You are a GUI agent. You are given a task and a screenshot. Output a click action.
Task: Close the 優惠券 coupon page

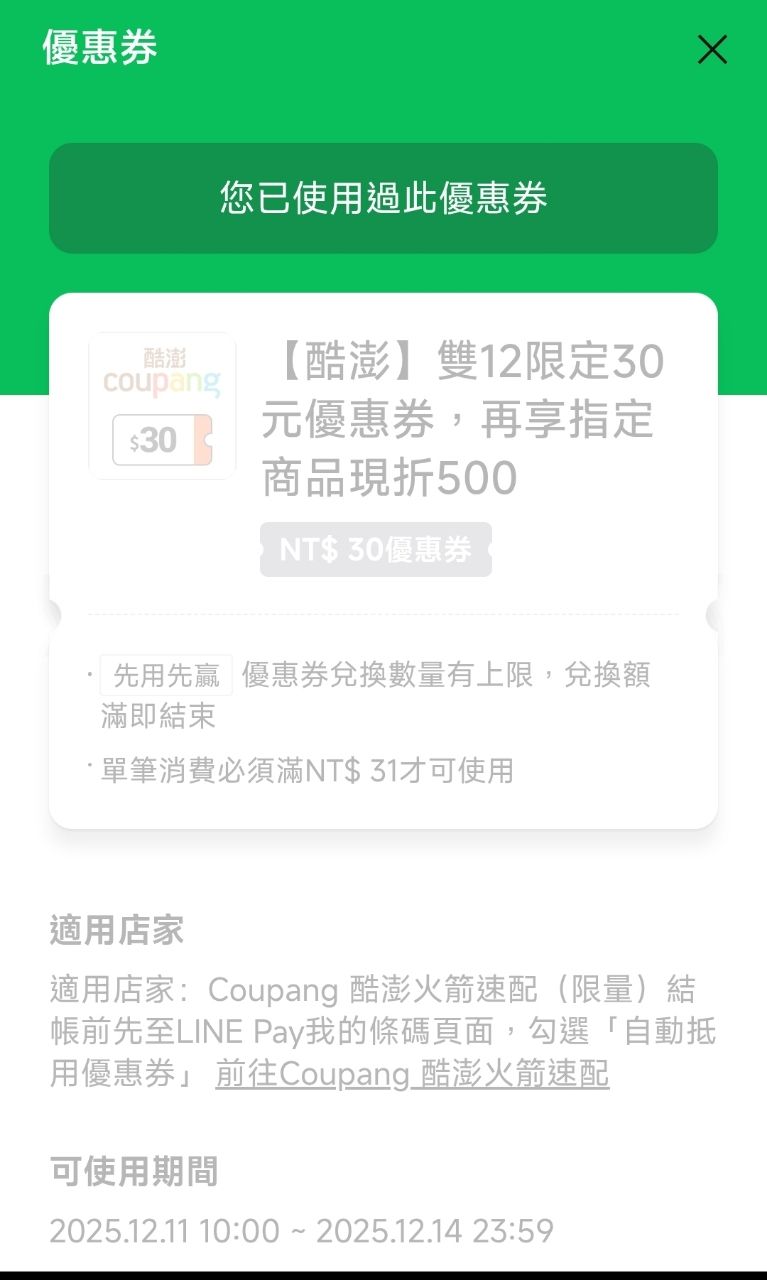point(712,49)
